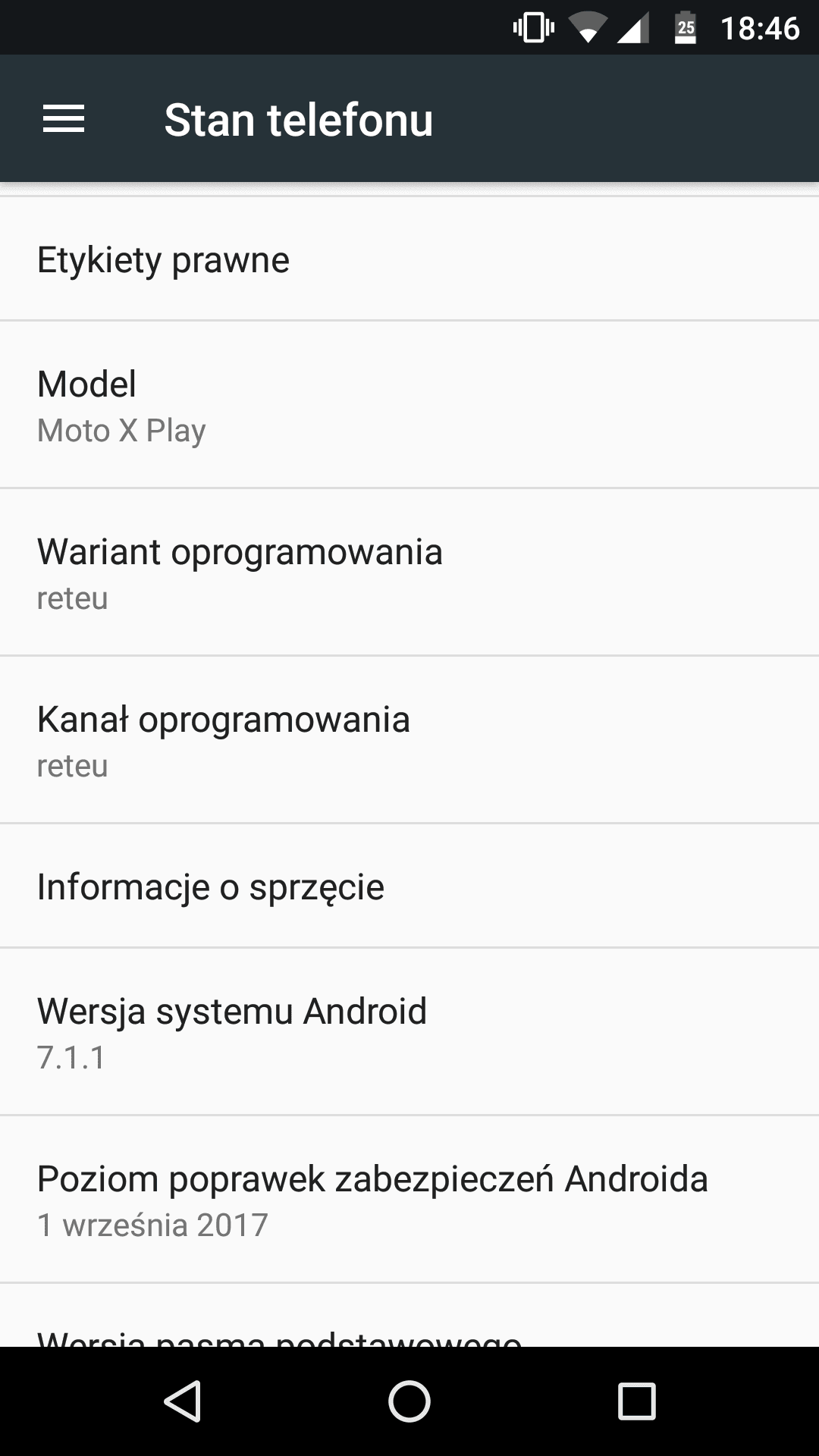Select the Wariant oprogramowania row
Screen dimensions: 819x1456
(409, 573)
